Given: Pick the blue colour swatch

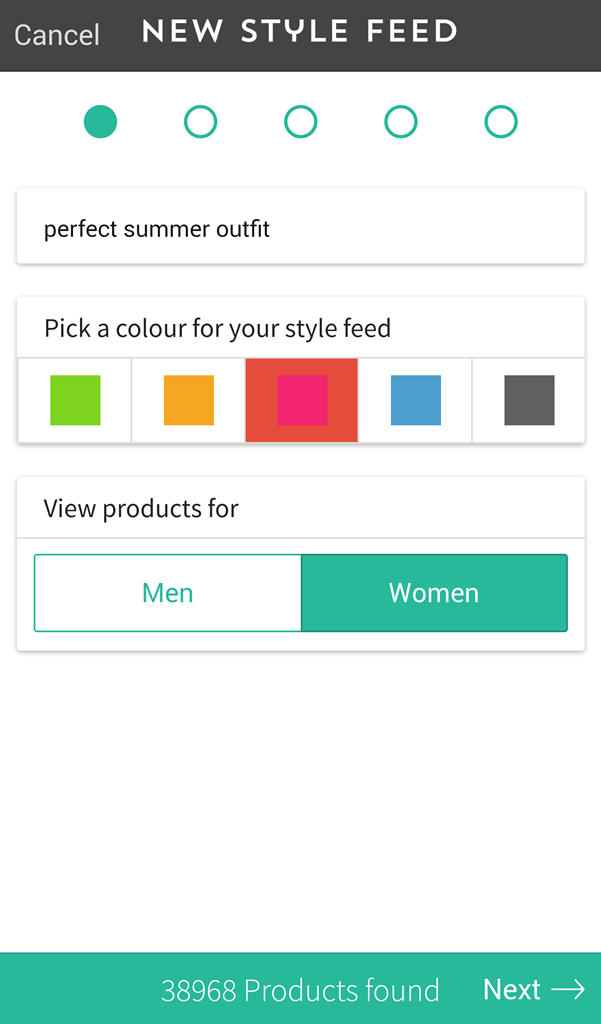Looking at the screenshot, I should (416, 400).
